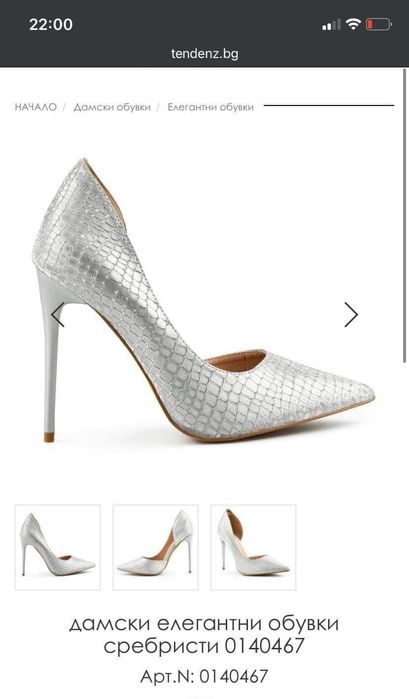Show the next product photo

[351, 315]
